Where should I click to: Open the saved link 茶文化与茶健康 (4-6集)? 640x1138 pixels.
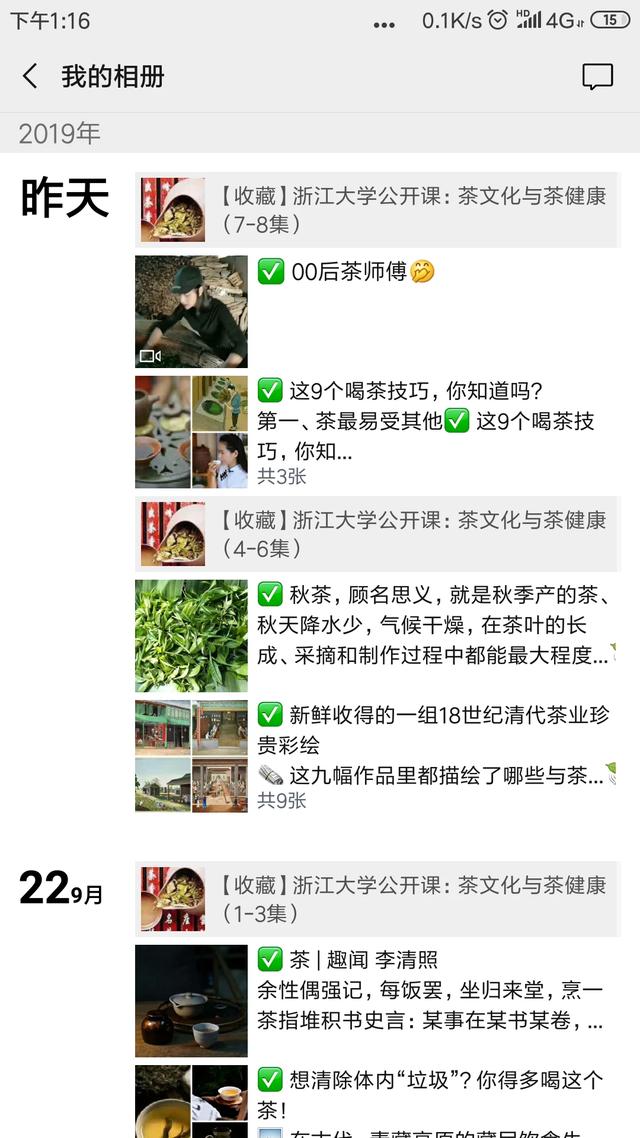pyautogui.click(x=378, y=534)
